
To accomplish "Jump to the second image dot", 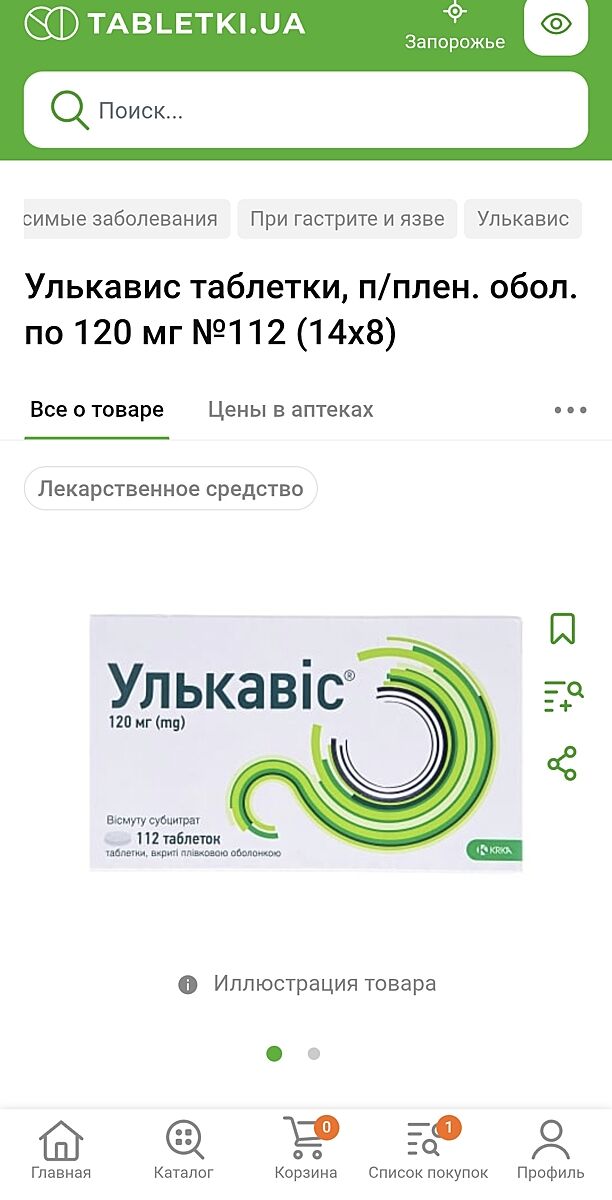I will [x=314, y=1053].
